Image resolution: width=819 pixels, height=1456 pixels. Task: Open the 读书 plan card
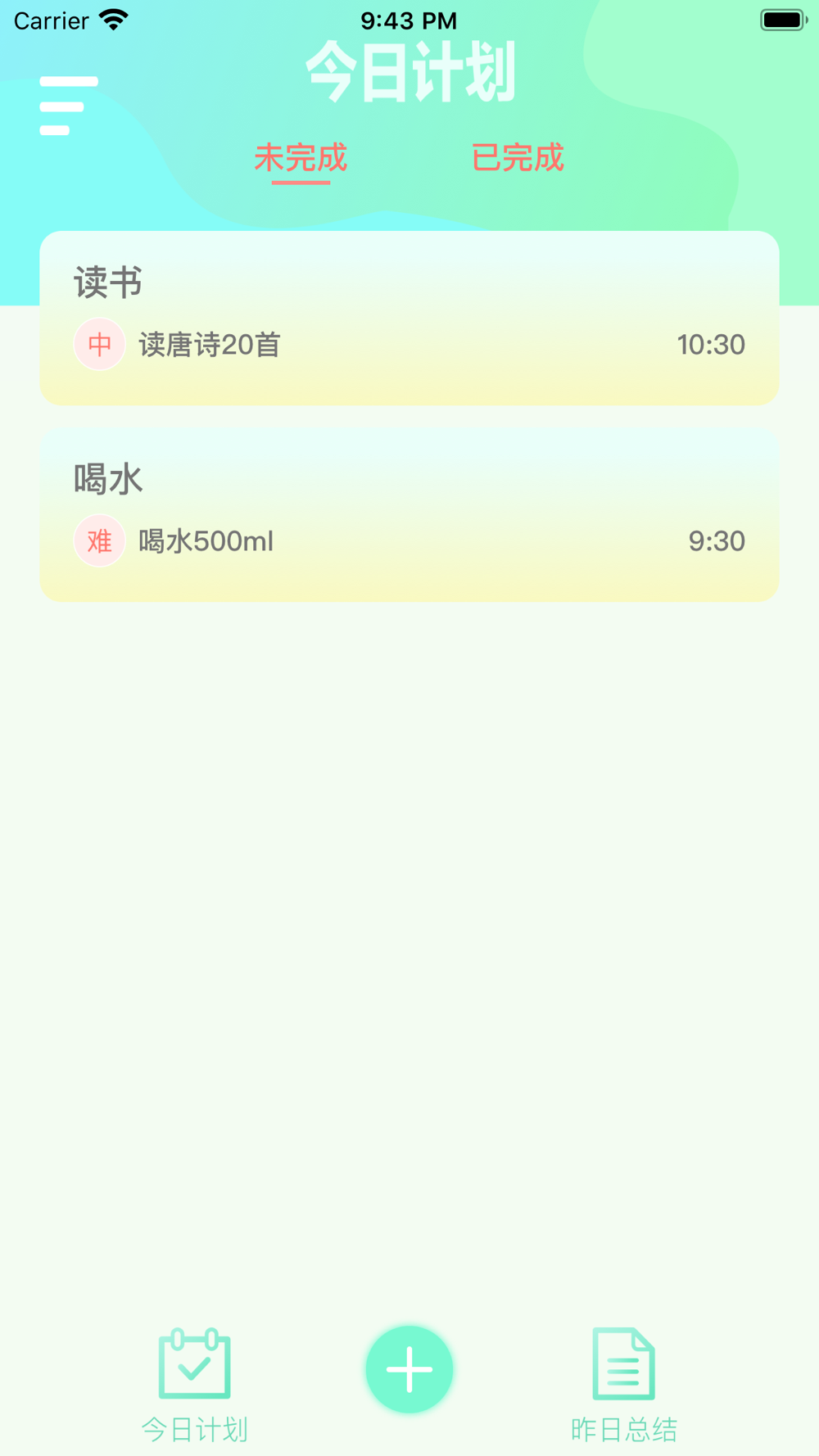[409, 319]
